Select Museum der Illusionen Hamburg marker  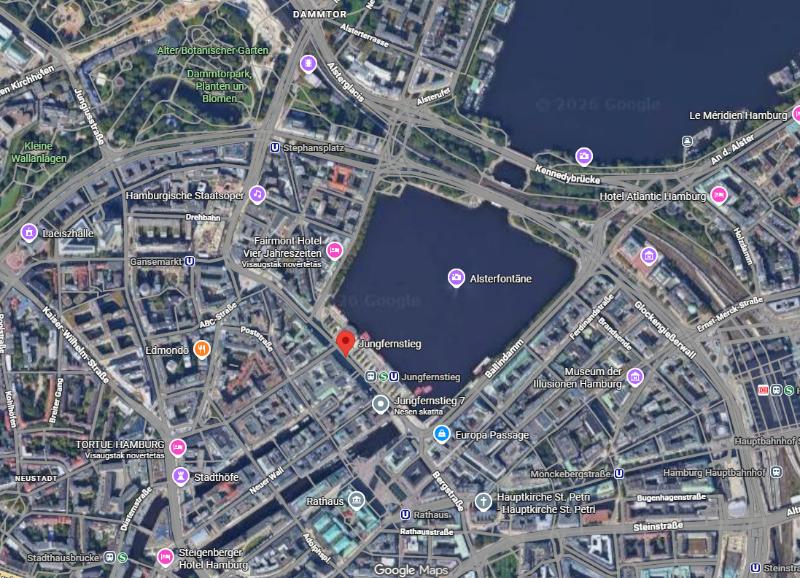pyautogui.click(x=636, y=376)
